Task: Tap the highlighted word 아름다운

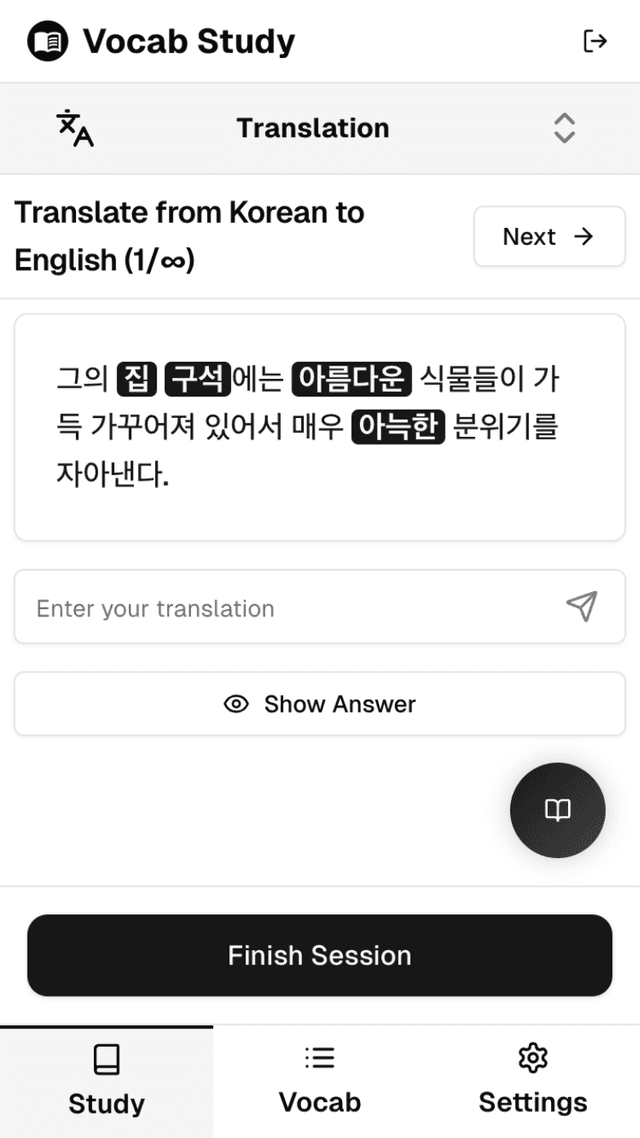Action: 352,379
